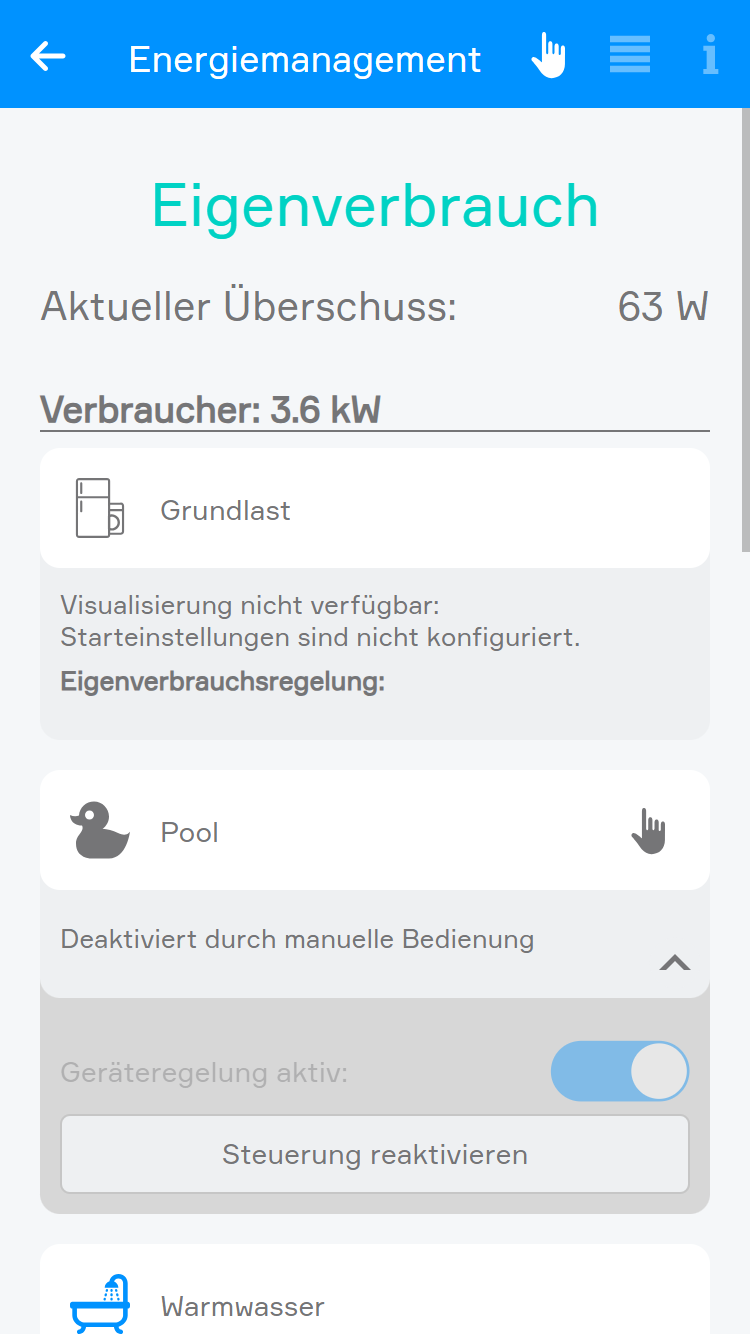750x1334 pixels.
Task: Go back with the arrow
Action: 48,56
